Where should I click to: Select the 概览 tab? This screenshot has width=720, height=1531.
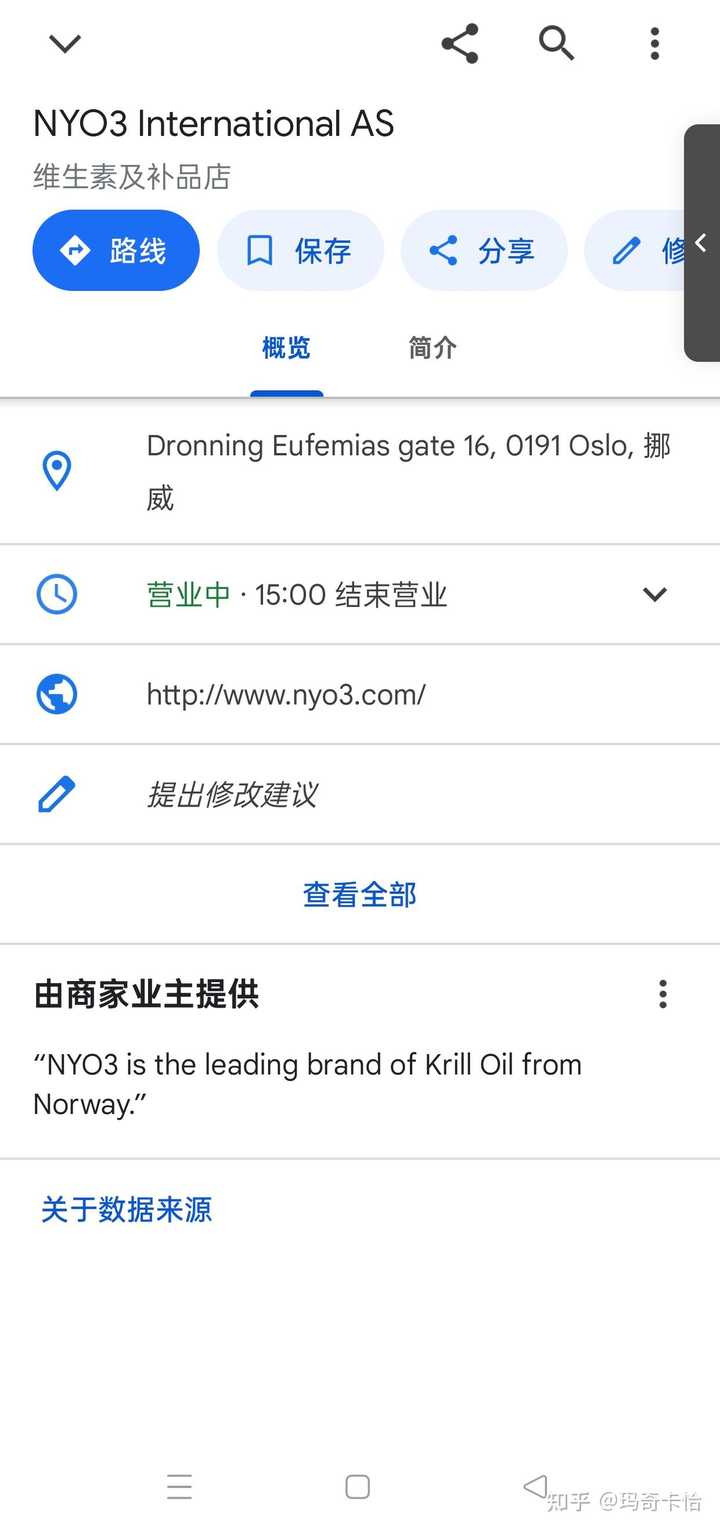click(286, 347)
